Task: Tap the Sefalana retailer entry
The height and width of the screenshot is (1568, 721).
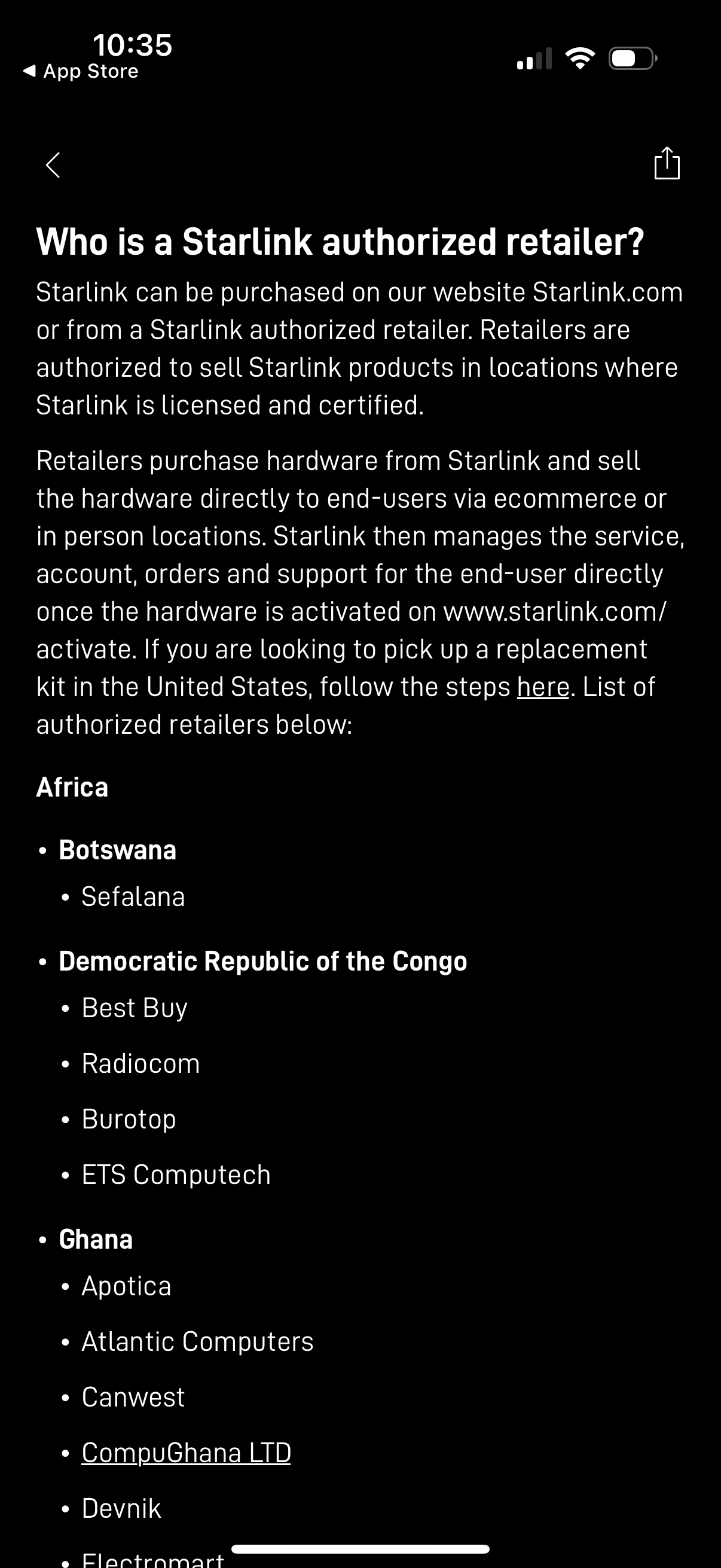Action: coord(133,896)
